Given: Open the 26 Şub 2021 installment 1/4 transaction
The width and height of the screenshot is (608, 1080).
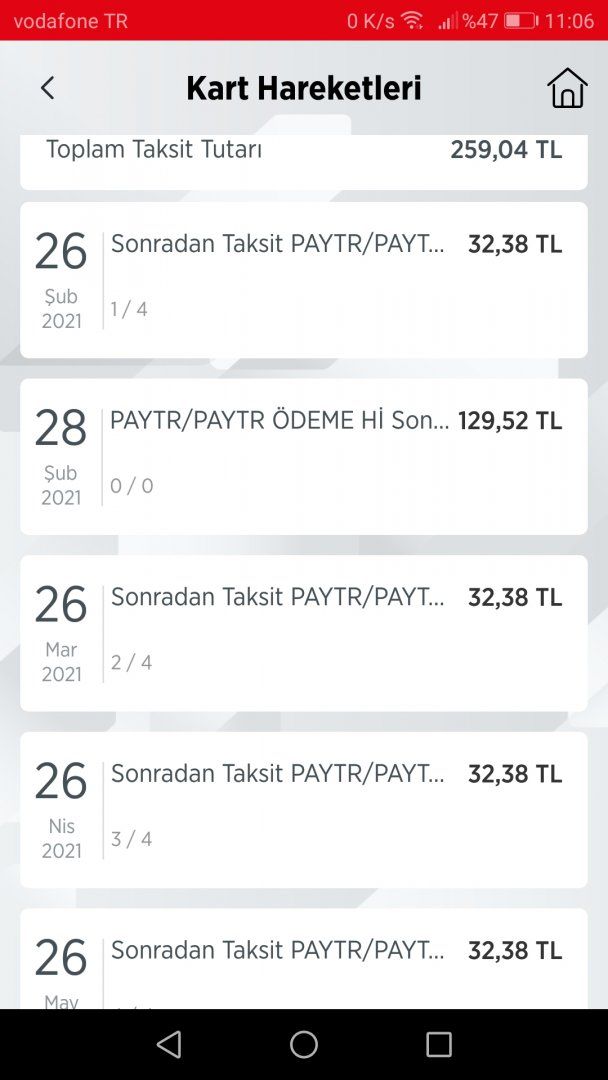Looking at the screenshot, I should (303, 280).
